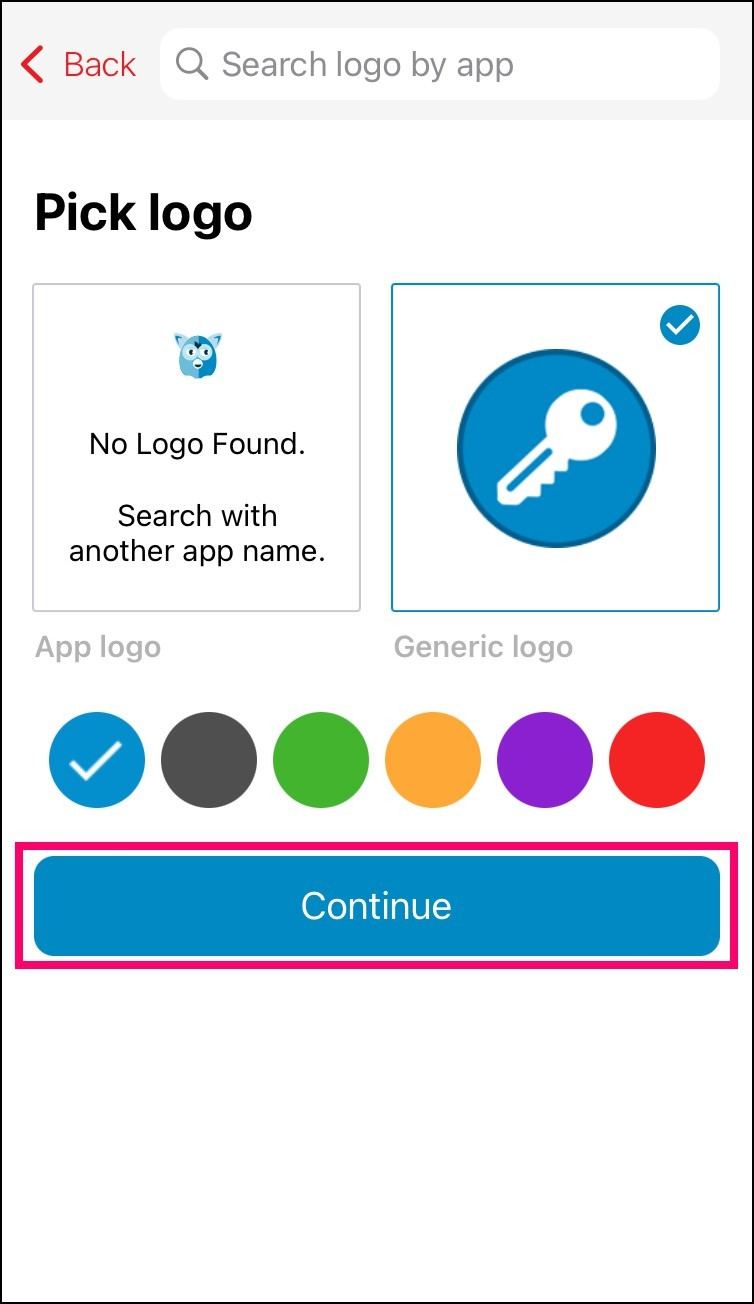Screen dimensions: 754x1304
Task: Select the App logo tile
Action: (x=196, y=447)
